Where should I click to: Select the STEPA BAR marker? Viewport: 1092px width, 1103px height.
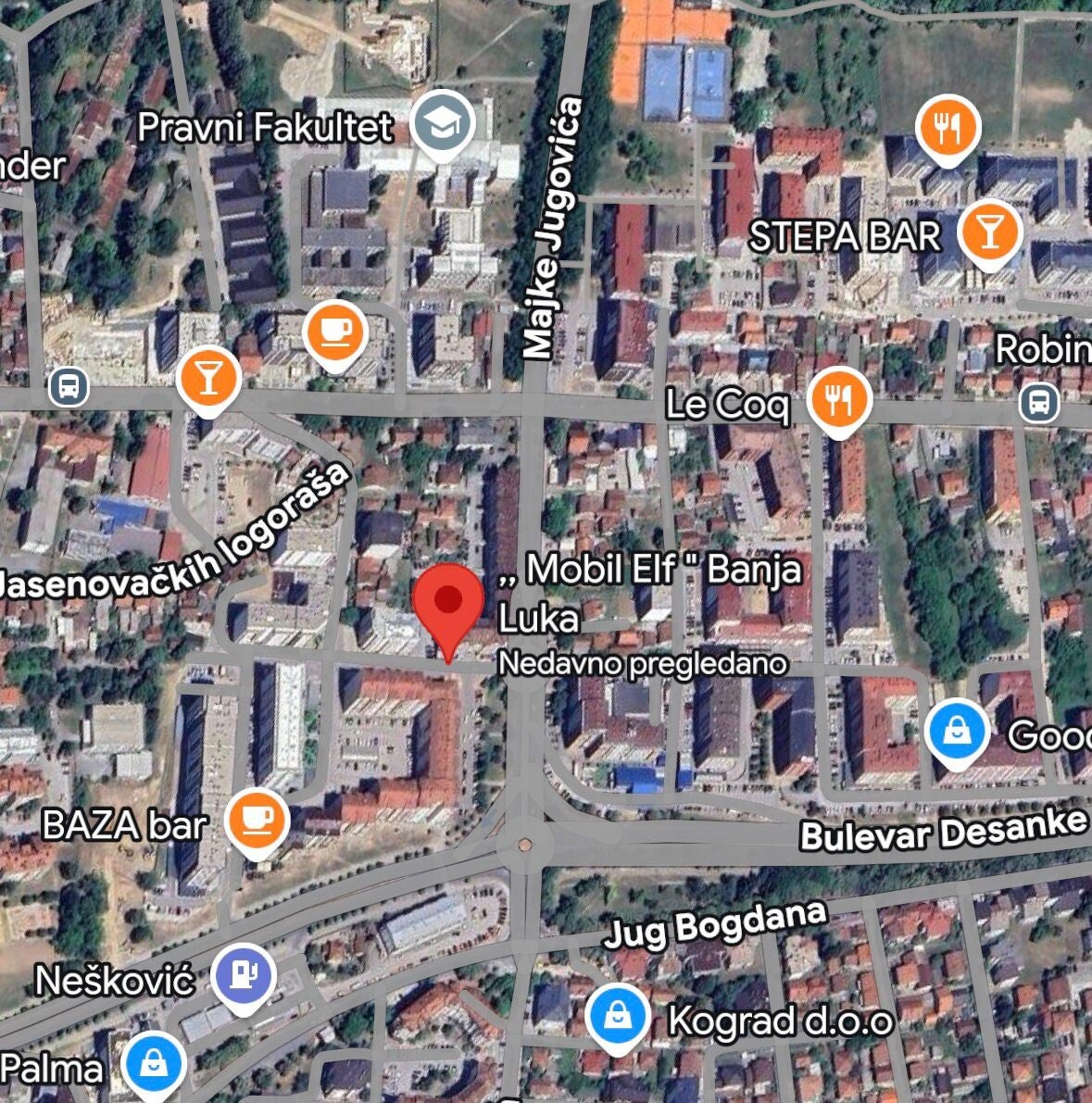point(988,232)
